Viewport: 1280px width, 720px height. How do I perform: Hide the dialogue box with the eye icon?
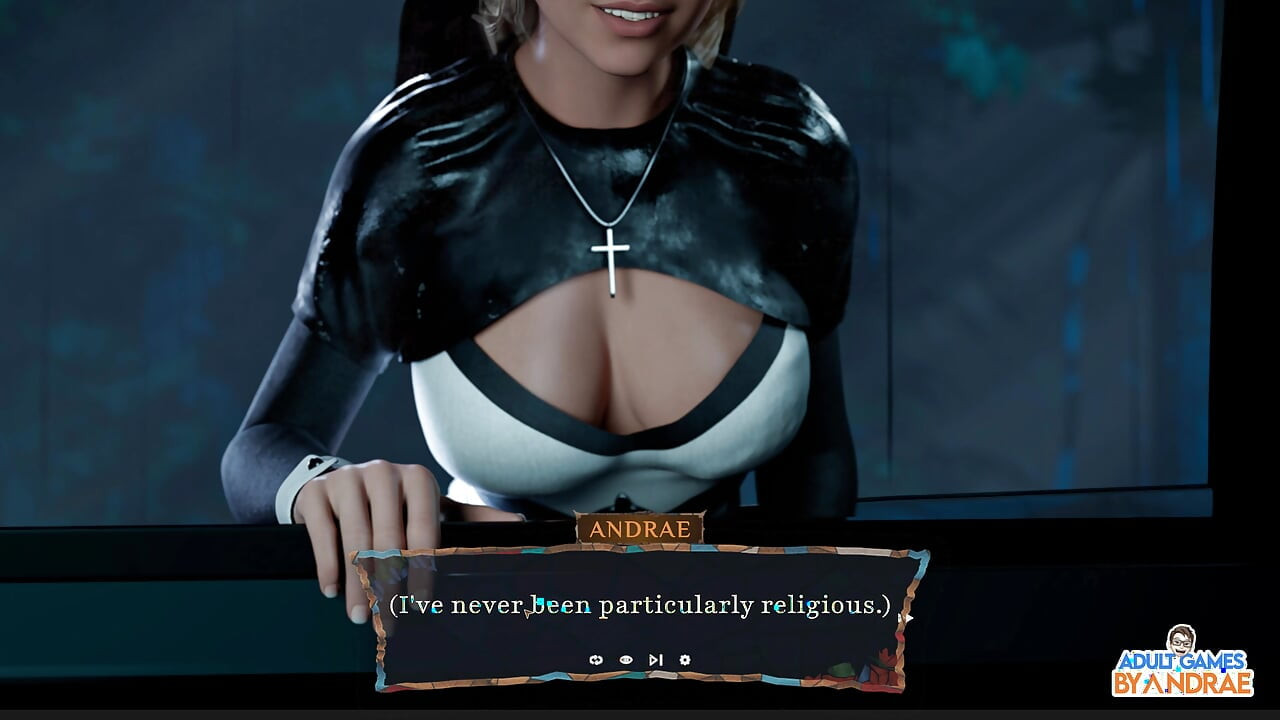point(626,660)
